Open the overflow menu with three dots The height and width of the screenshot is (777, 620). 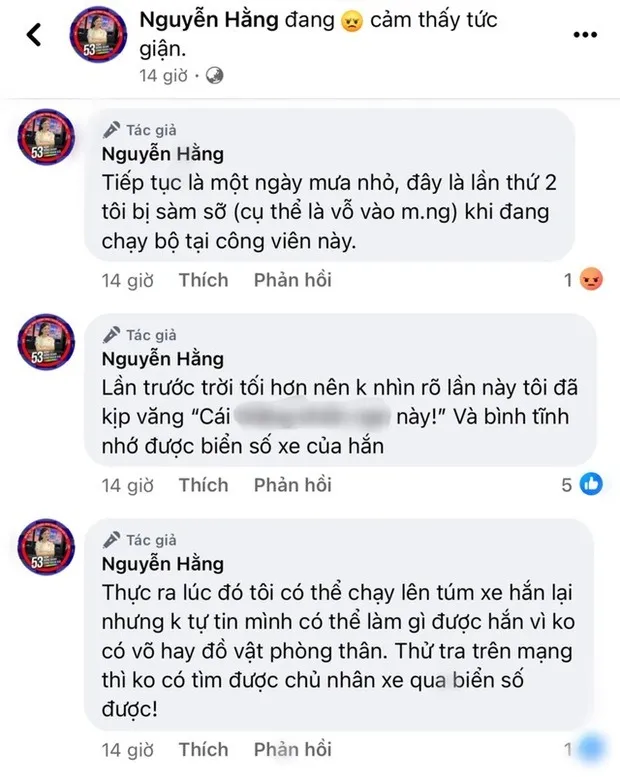[x=586, y=35]
